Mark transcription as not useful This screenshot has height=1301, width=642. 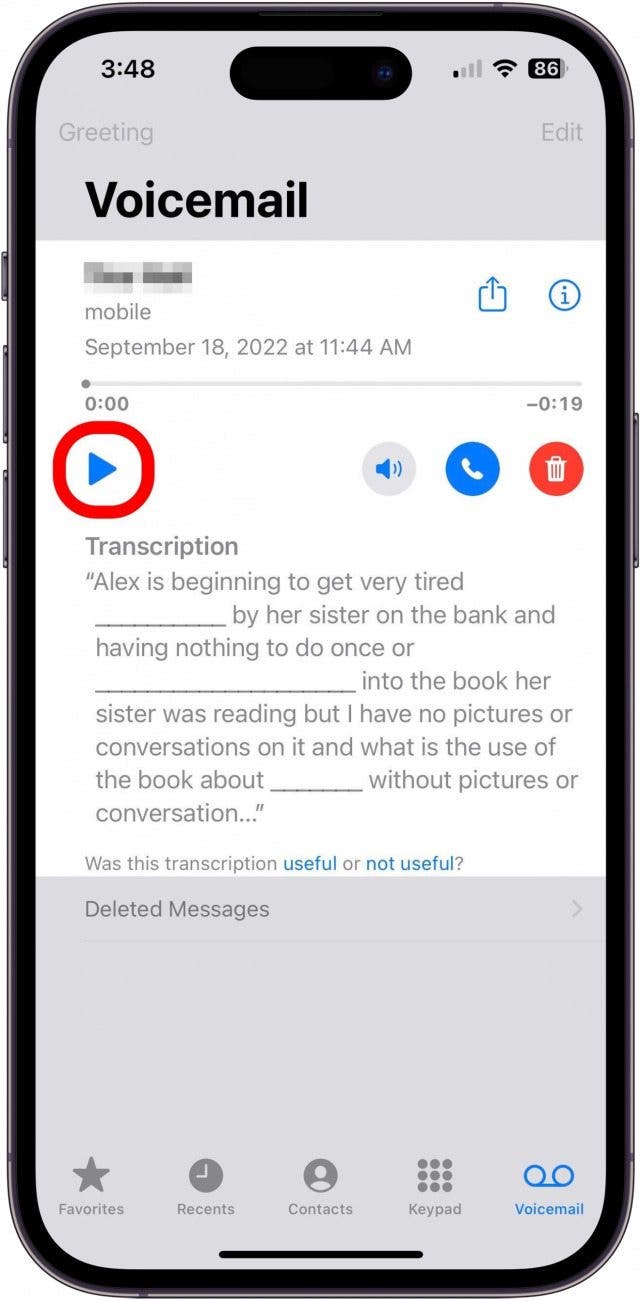[409, 863]
